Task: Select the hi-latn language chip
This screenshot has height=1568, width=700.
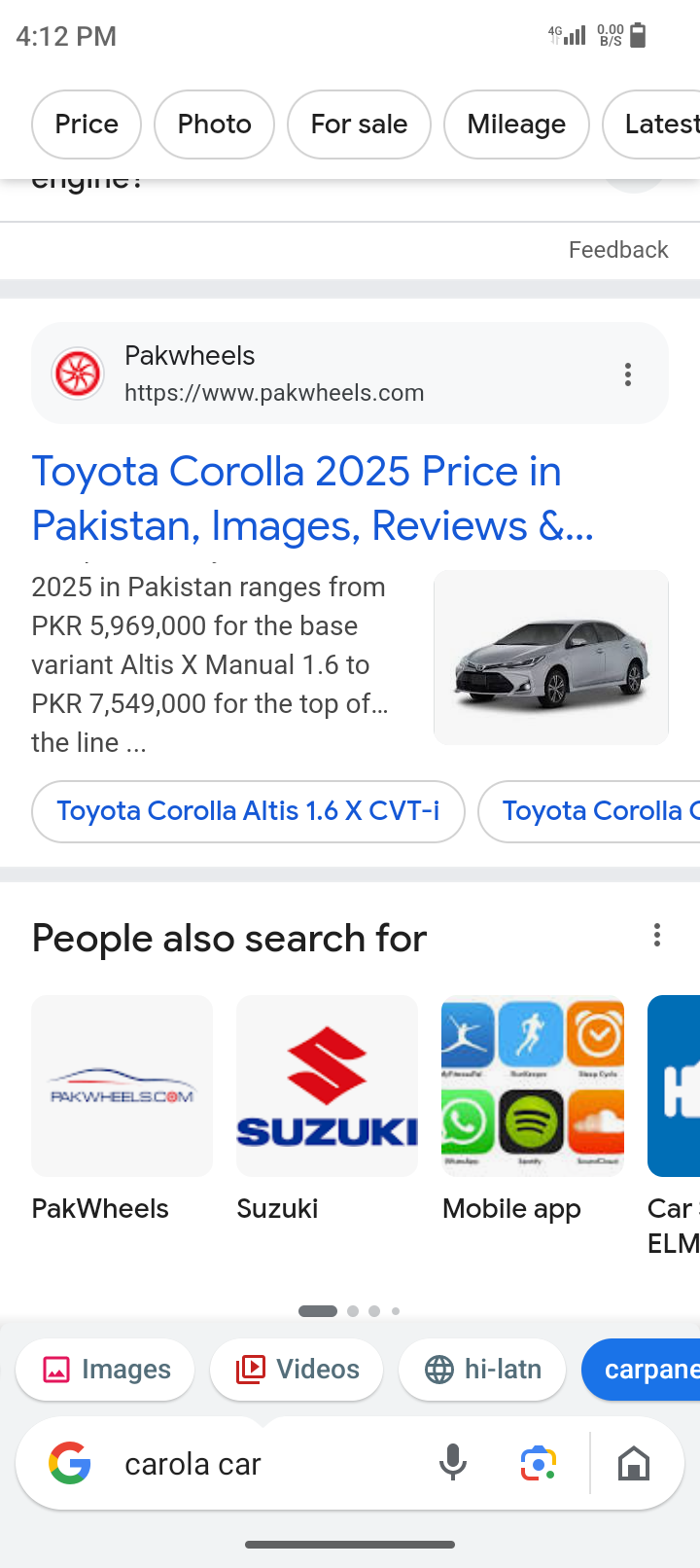Action: point(482,1370)
